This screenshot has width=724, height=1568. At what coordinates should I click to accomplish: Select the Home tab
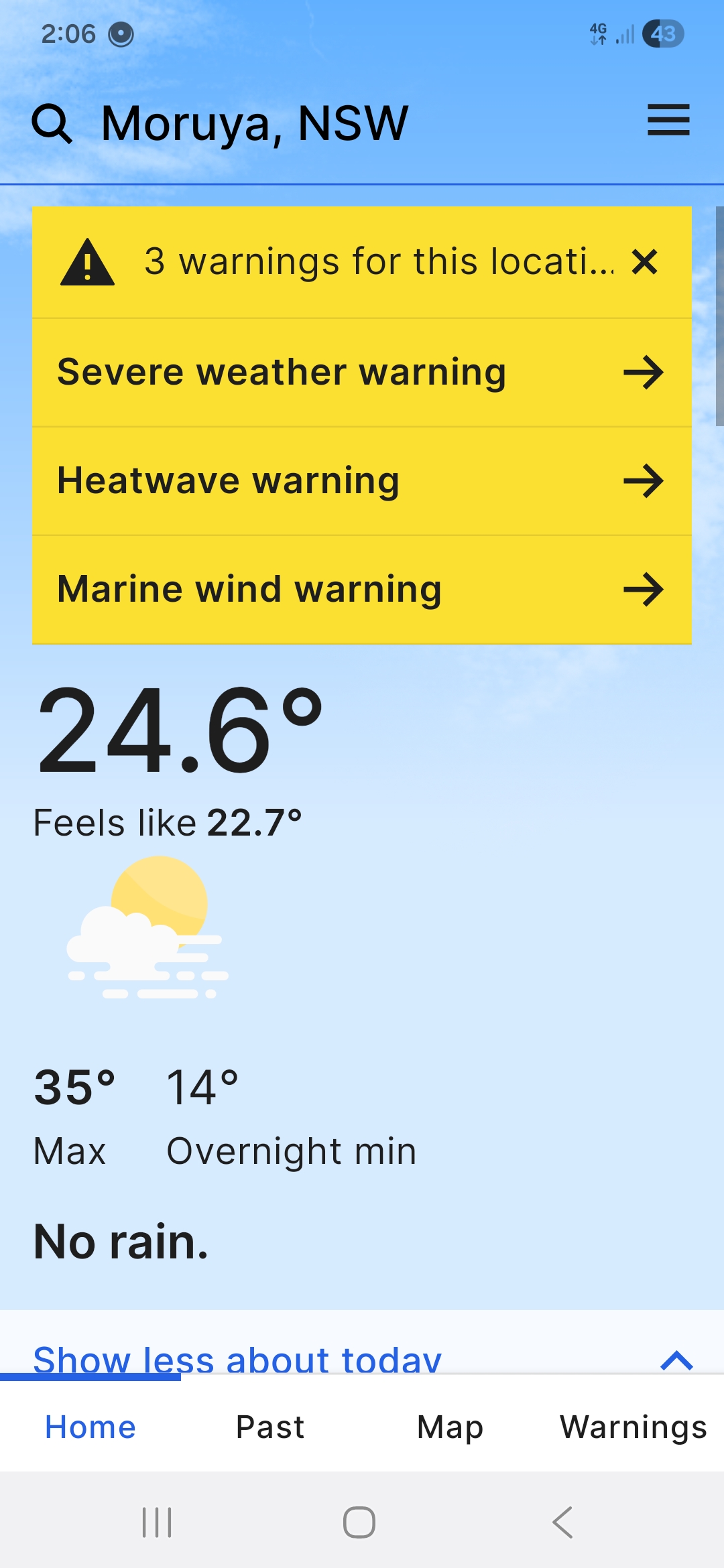click(90, 1427)
